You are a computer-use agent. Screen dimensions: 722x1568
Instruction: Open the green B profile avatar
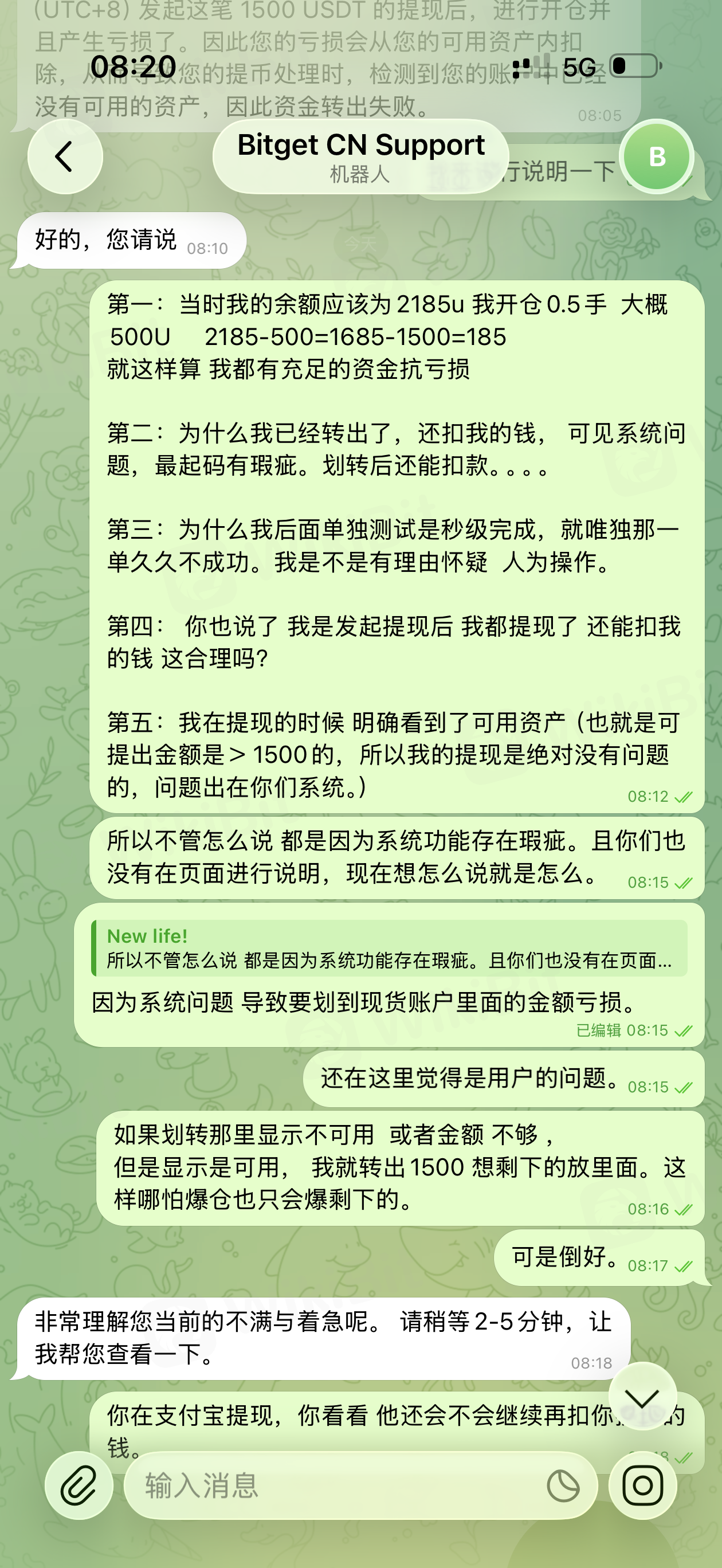tap(656, 157)
